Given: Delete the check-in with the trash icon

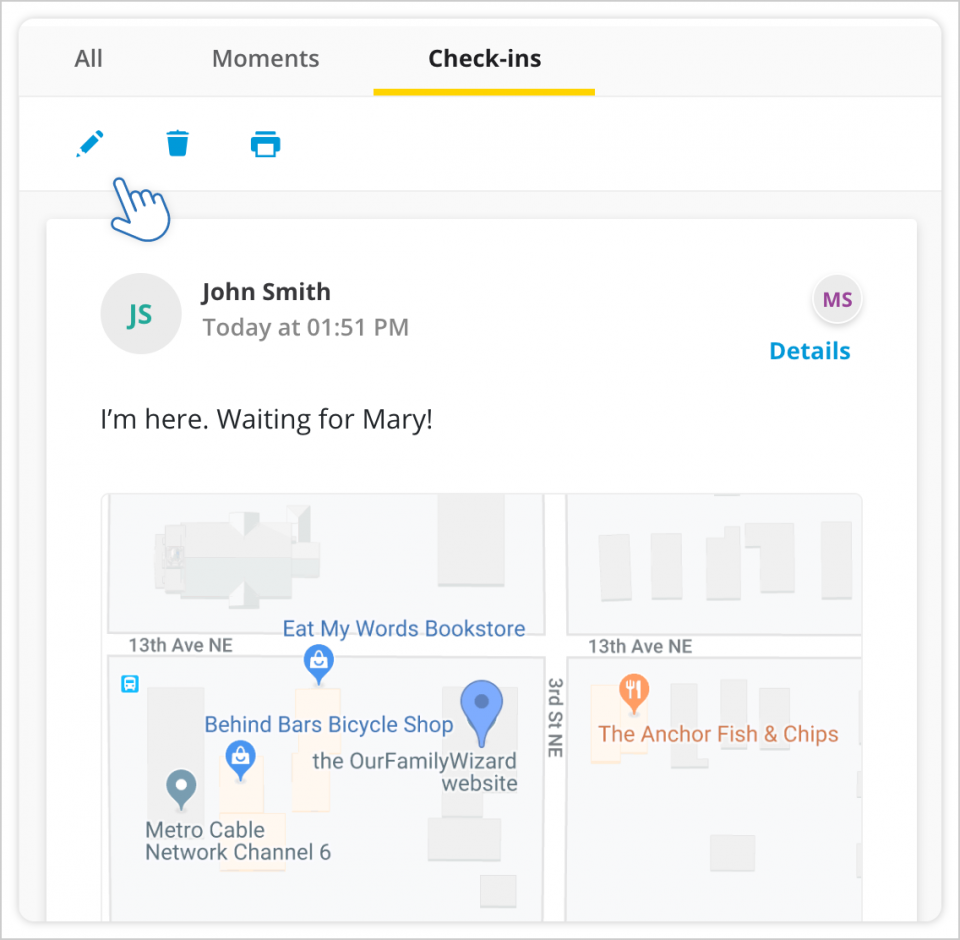Looking at the screenshot, I should (177, 144).
